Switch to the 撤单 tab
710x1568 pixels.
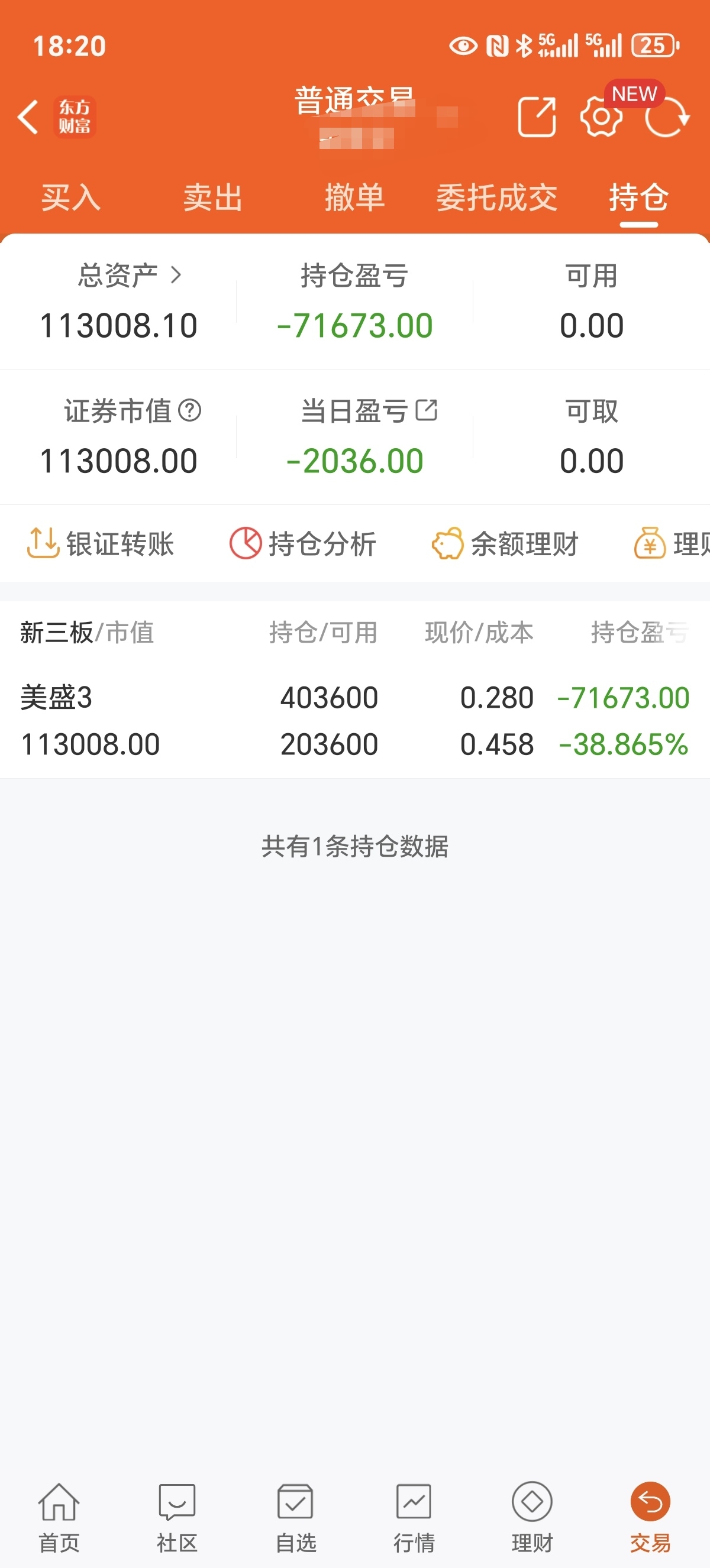[355, 198]
